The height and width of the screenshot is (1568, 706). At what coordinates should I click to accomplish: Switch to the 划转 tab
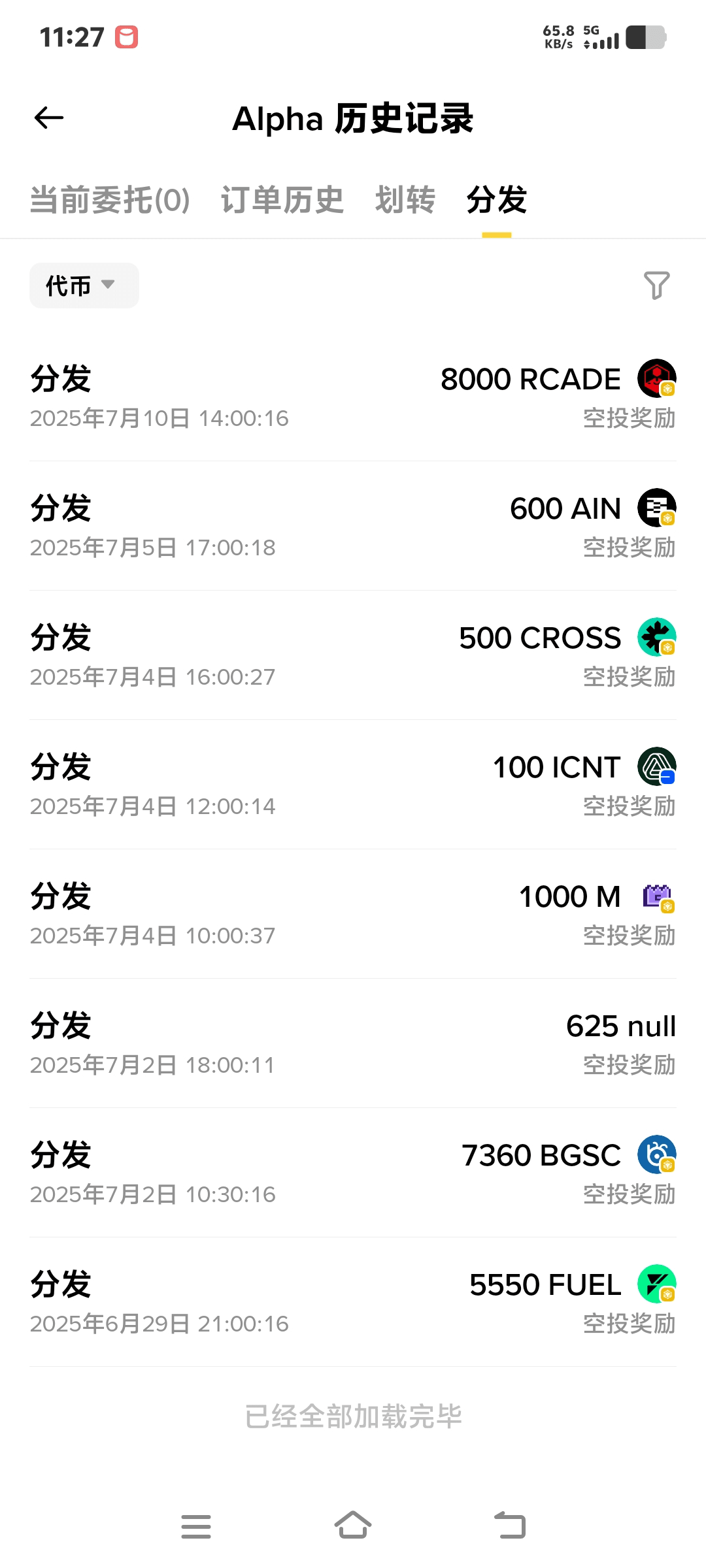[x=405, y=200]
